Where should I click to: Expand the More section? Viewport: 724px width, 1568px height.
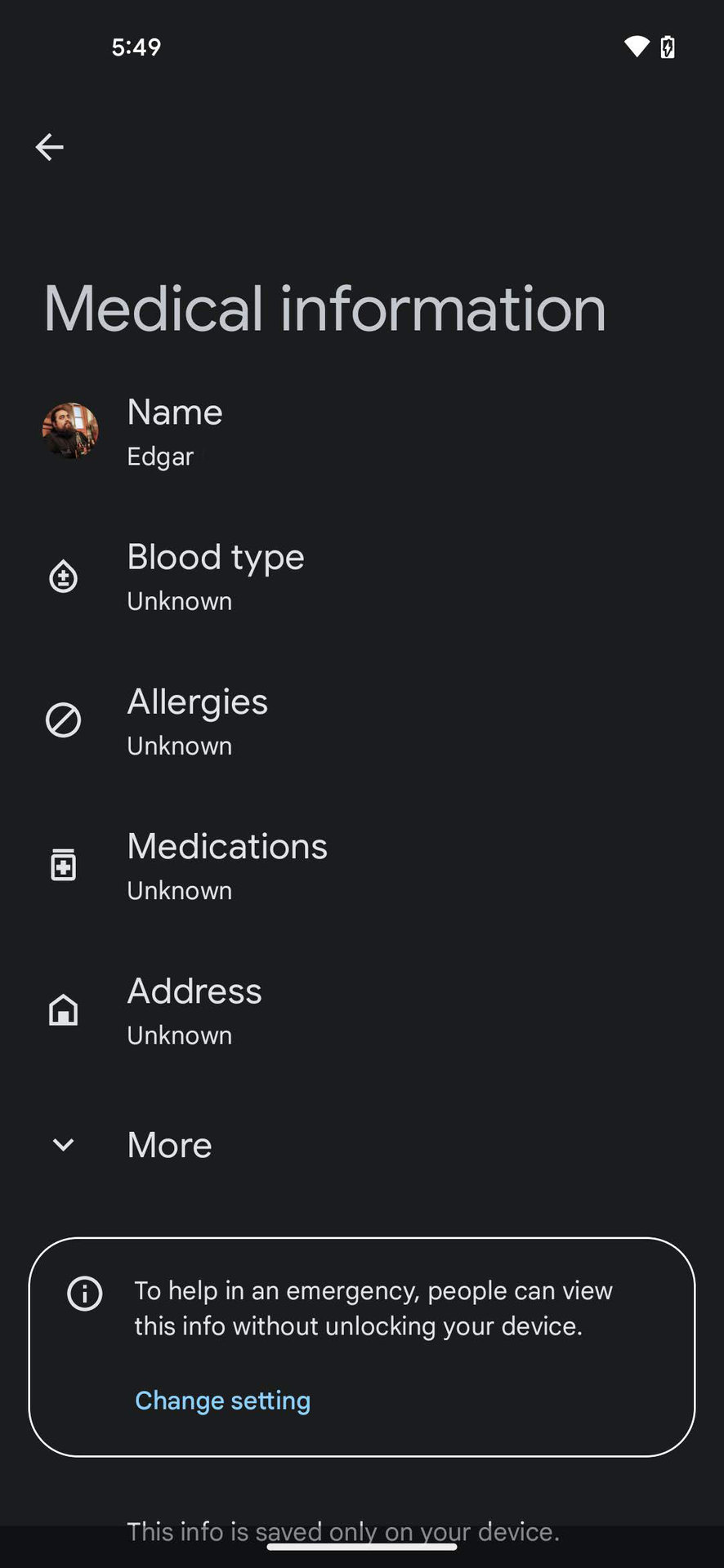coord(169,1145)
